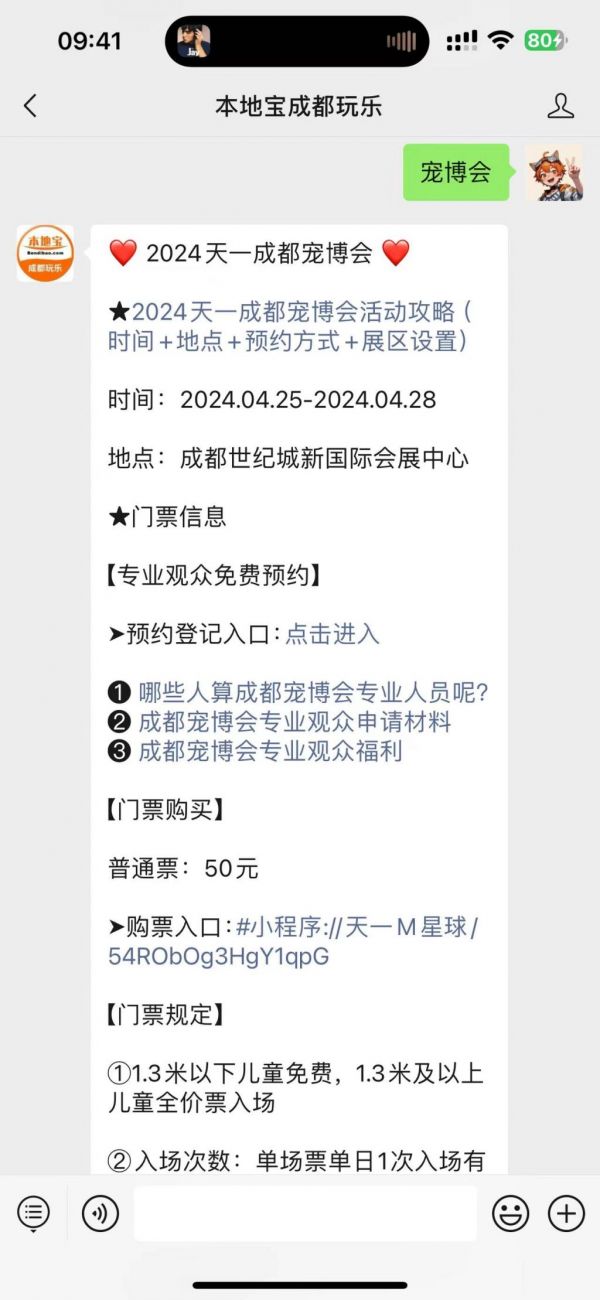Open the 2024天一成都宠博会活动攻略 link
Image resolution: width=600 pixels, height=1300 pixels.
(290, 326)
